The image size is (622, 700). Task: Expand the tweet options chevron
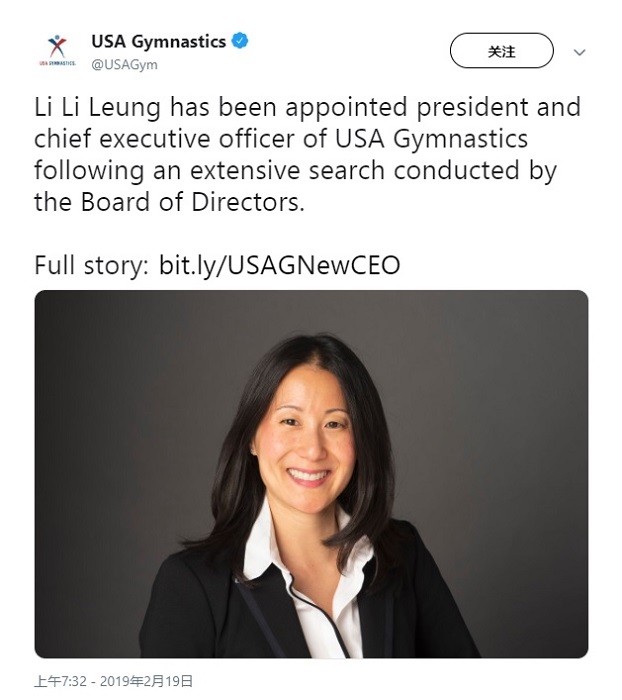coord(579,52)
